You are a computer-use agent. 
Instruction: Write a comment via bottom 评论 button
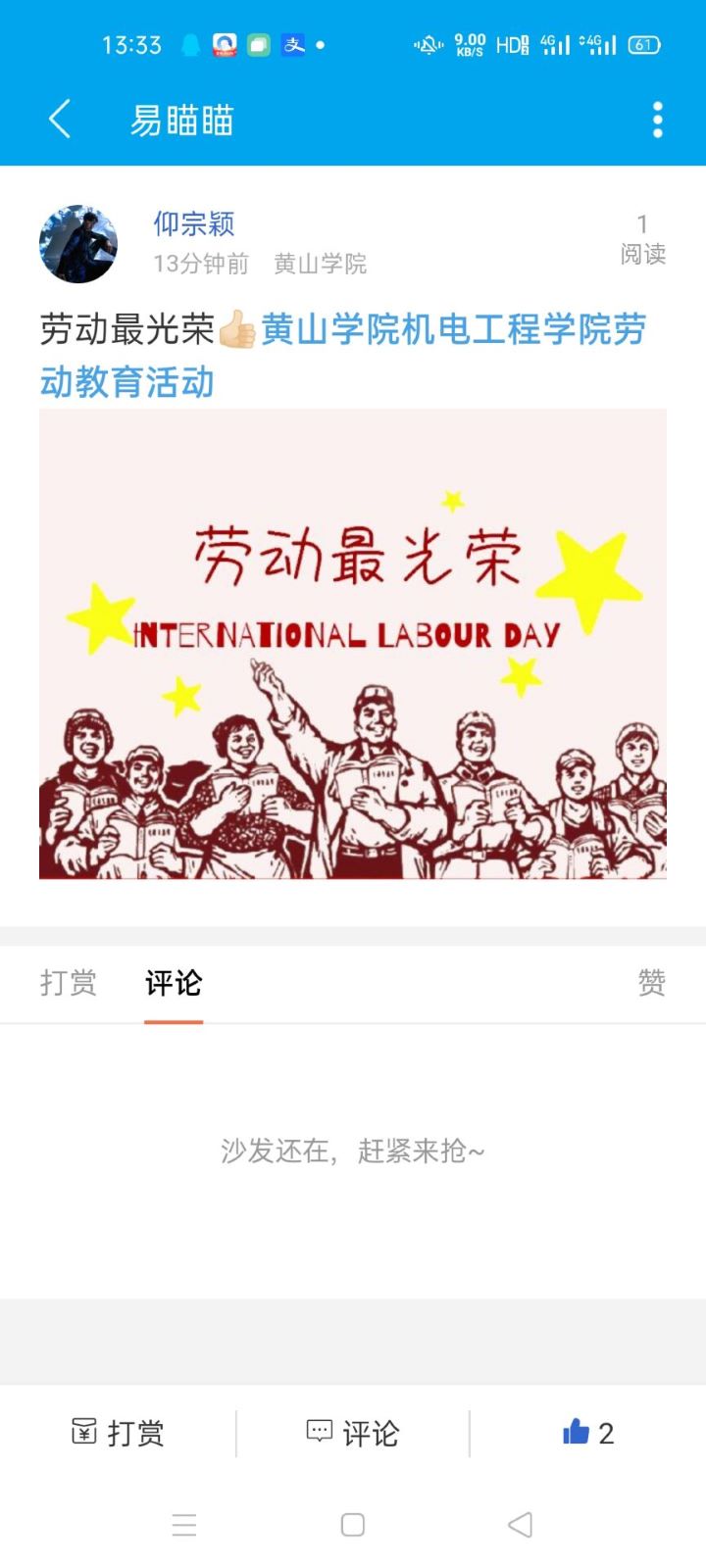click(353, 1433)
